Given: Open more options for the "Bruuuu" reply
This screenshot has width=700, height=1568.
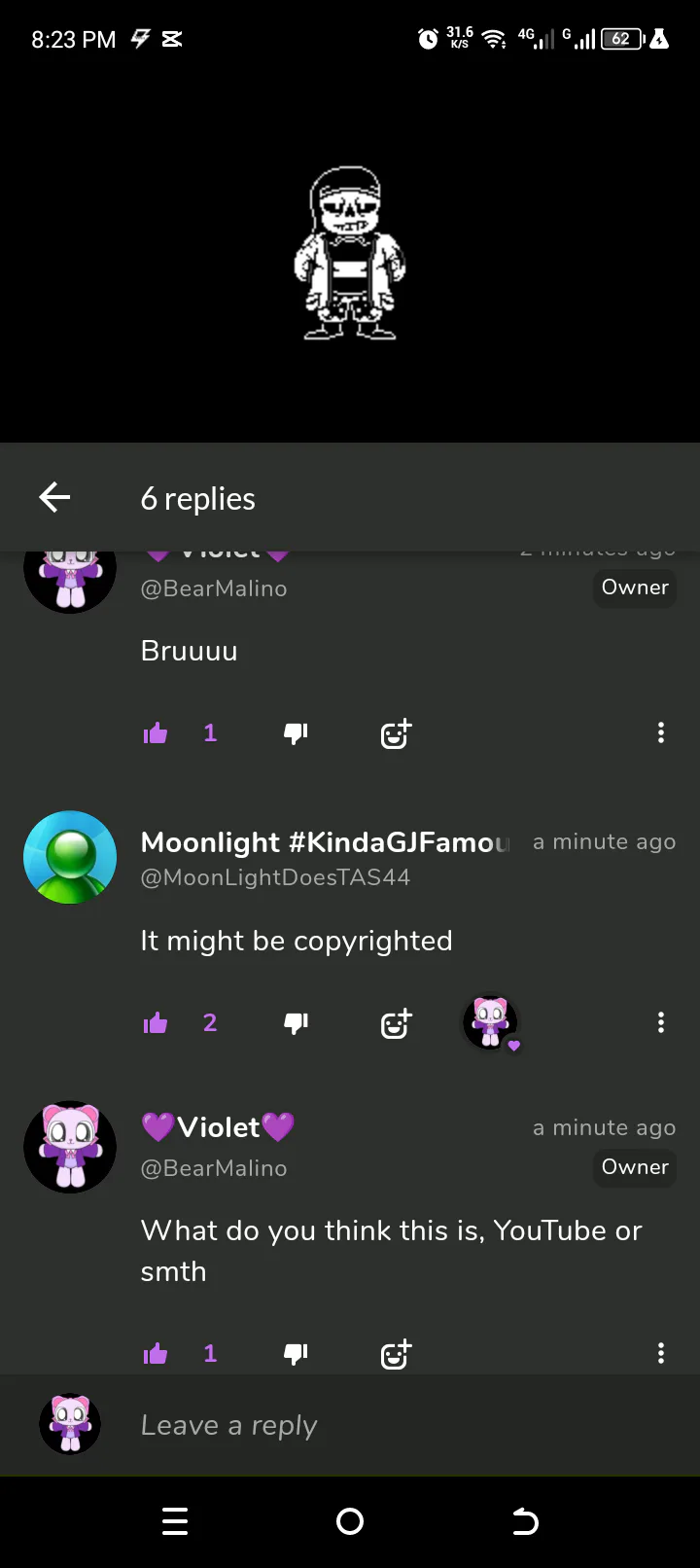Looking at the screenshot, I should [x=661, y=733].
